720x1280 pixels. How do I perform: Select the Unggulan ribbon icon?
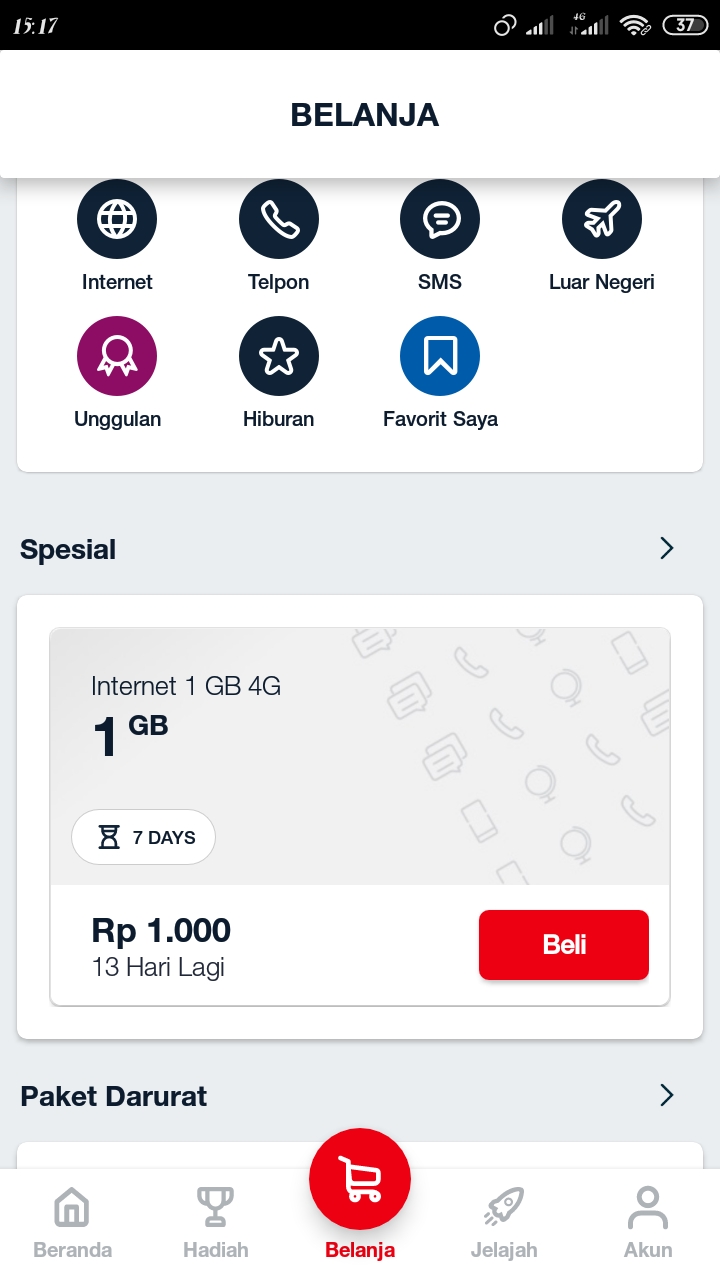(117, 355)
